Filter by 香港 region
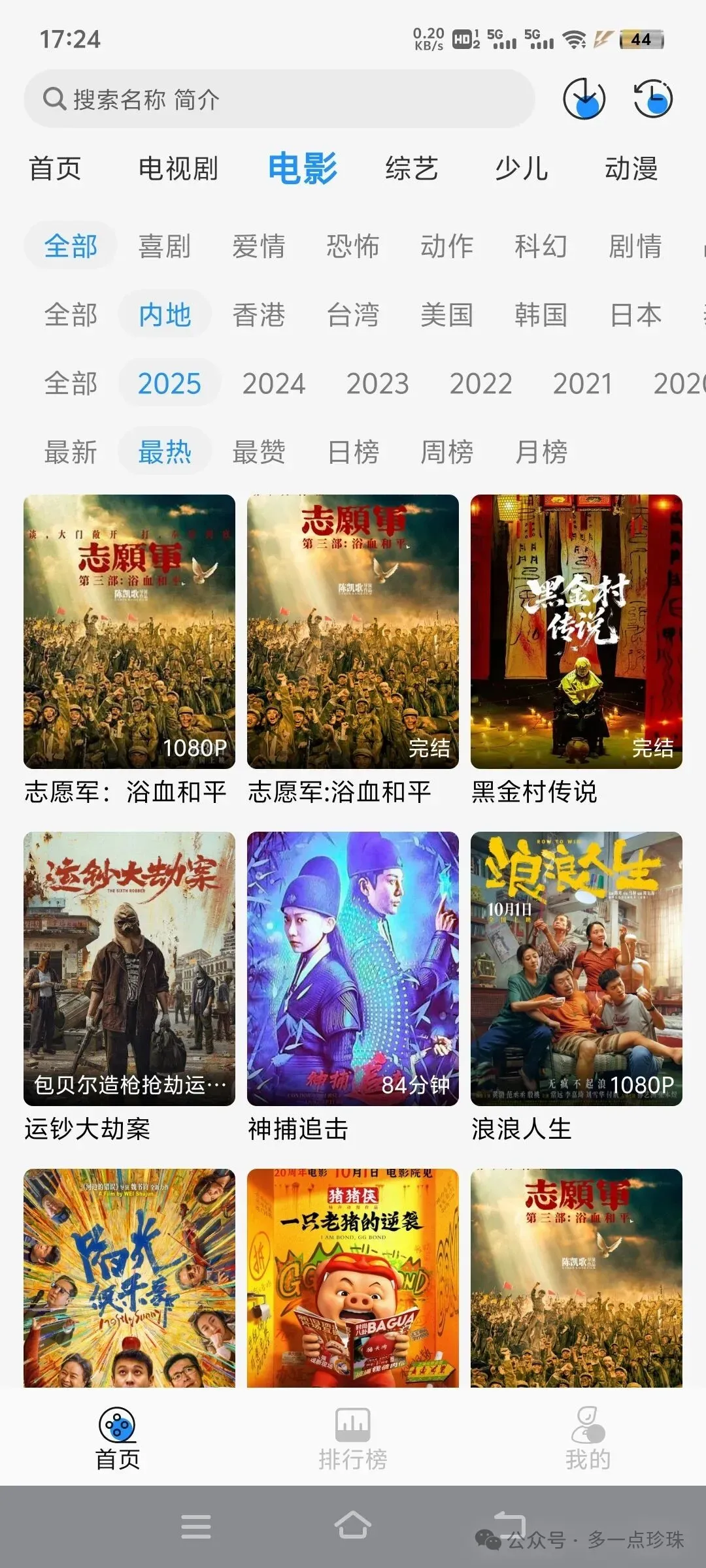 tap(259, 315)
